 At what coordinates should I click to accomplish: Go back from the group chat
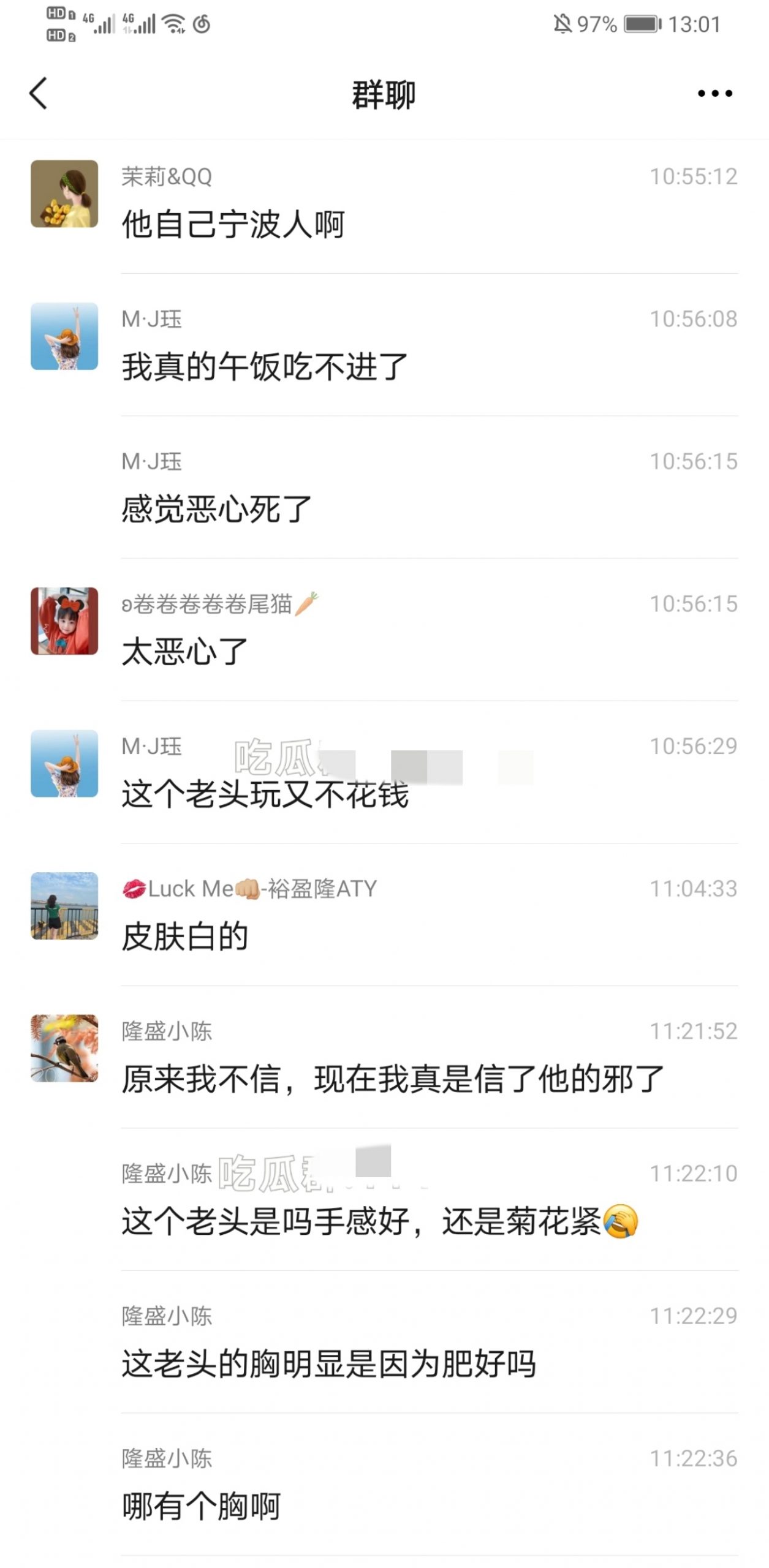pos(38,94)
